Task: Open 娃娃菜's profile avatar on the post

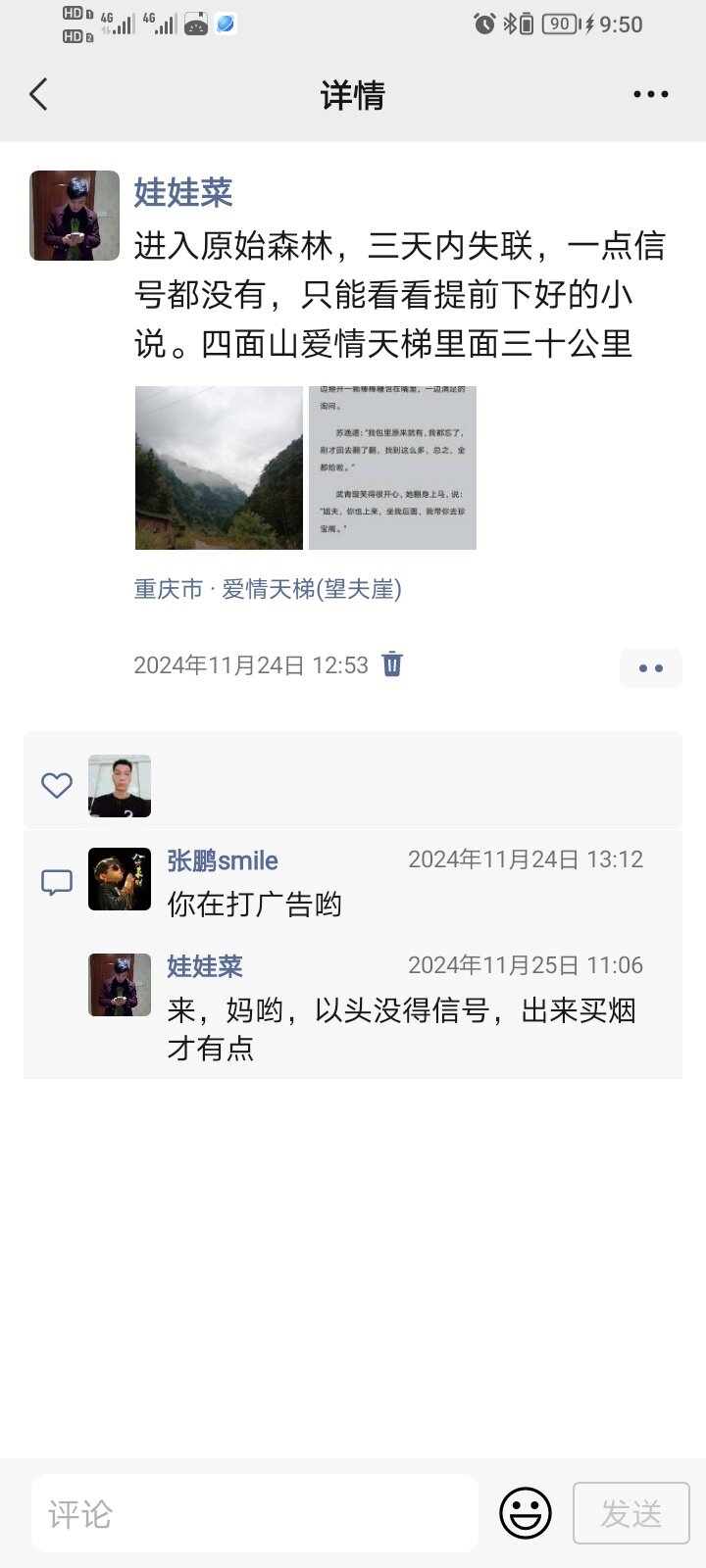Action: pyautogui.click(x=75, y=216)
